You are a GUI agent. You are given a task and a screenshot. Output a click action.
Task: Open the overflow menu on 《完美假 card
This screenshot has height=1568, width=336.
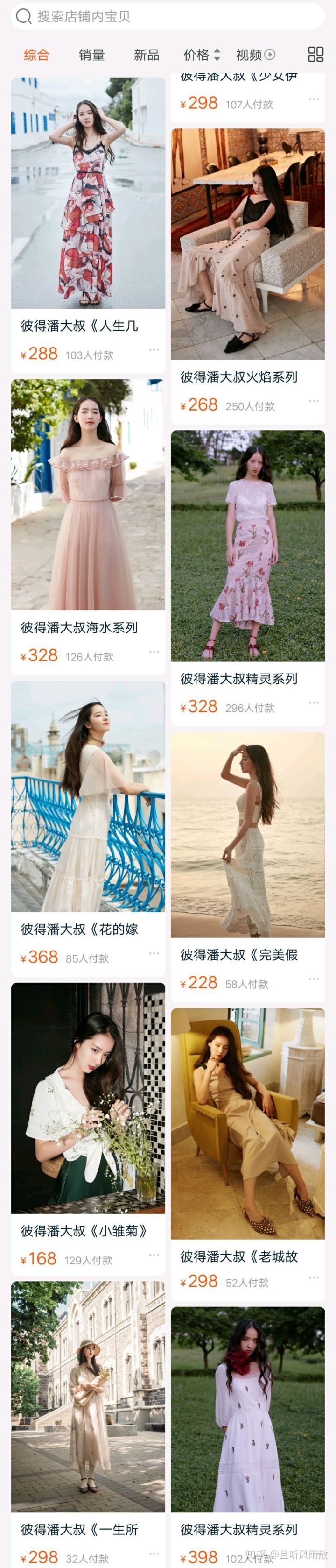click(x=314, y=979)
